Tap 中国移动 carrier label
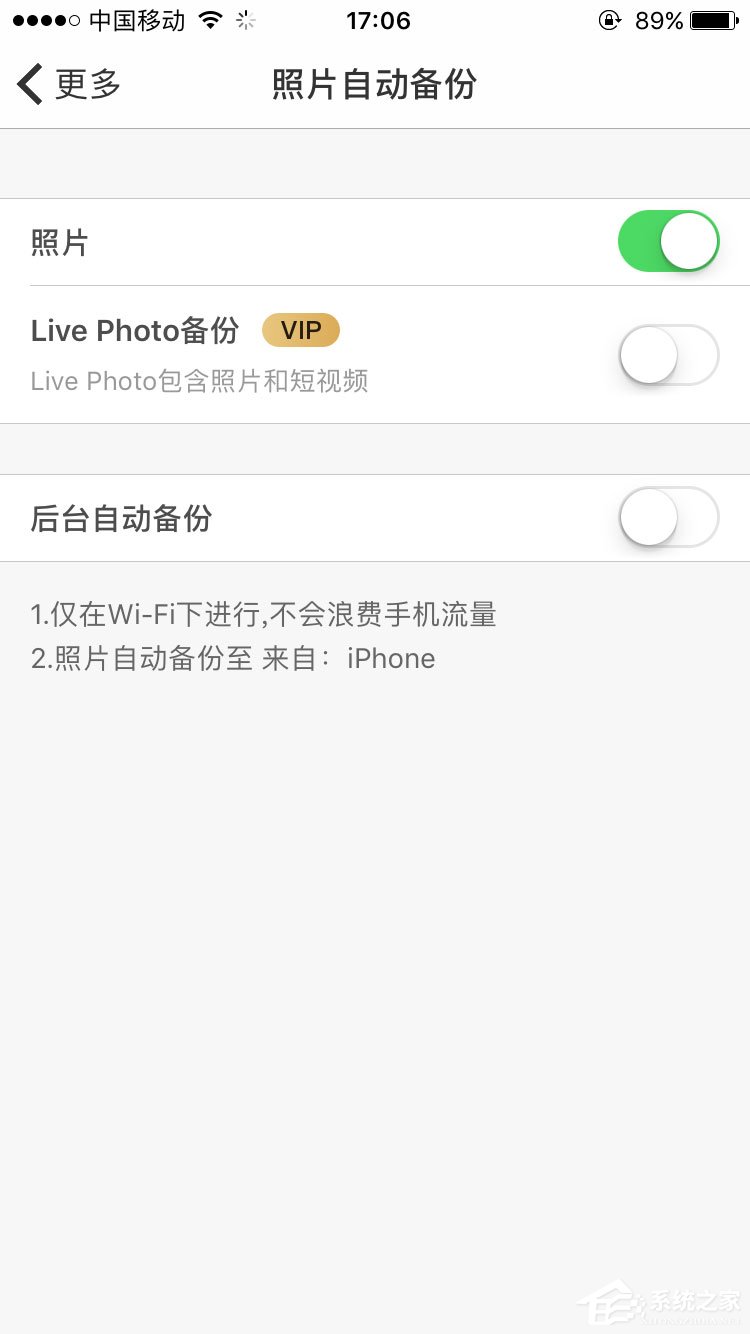Viewport: 750px width, 1334px height. click(x=135, y=20)
